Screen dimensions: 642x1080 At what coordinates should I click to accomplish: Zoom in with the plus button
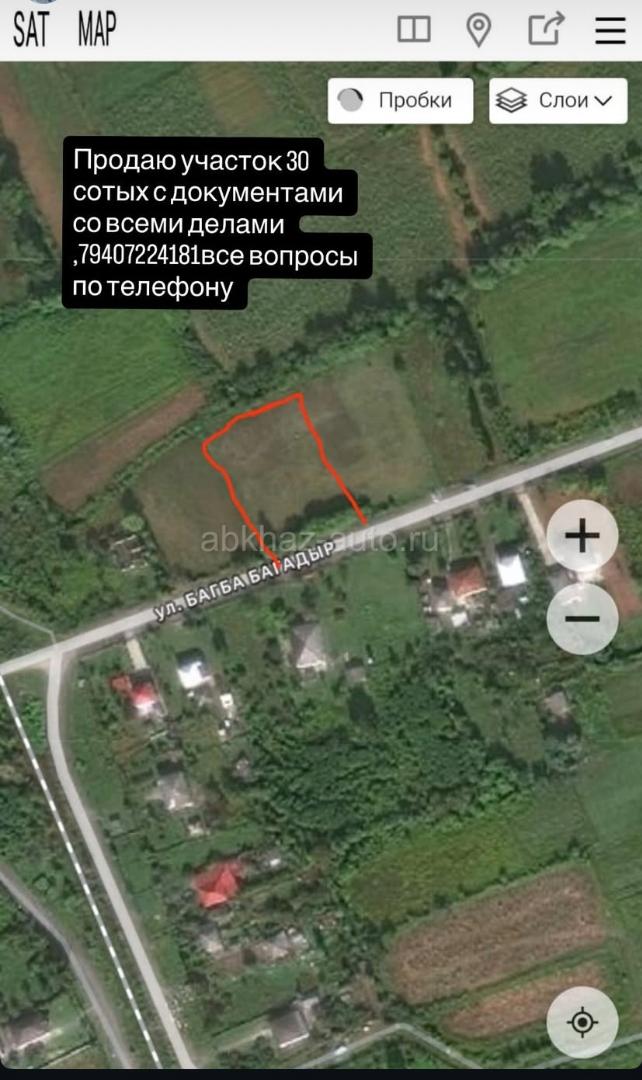click(x=582, y=536)
